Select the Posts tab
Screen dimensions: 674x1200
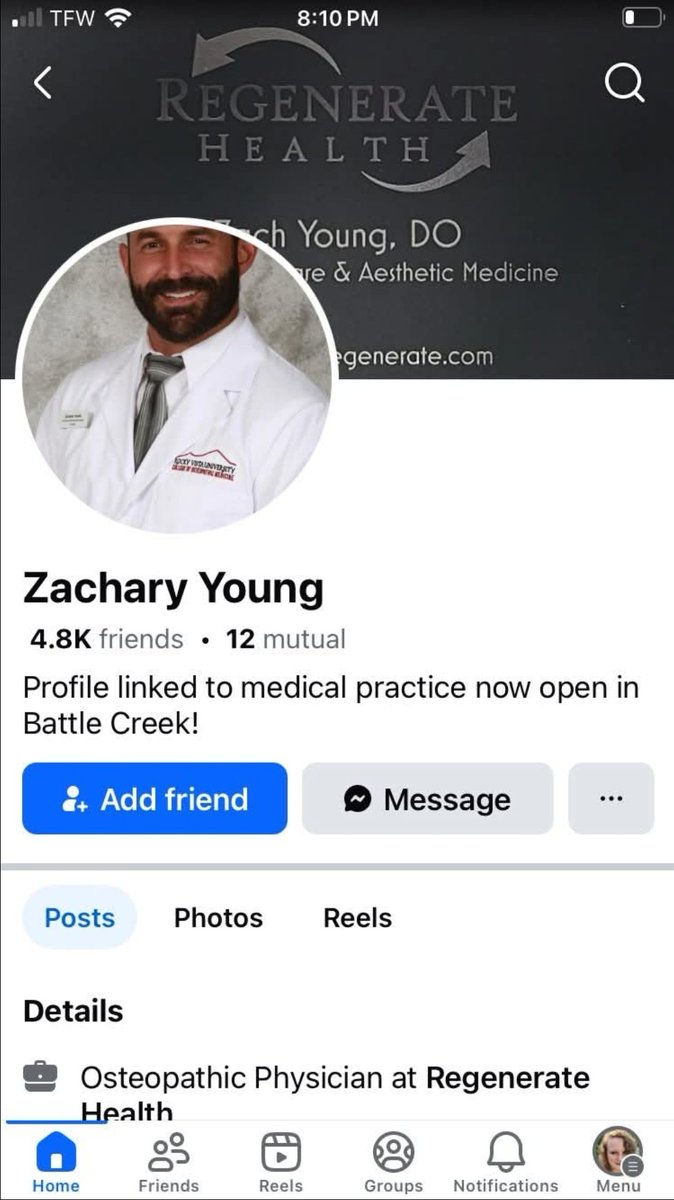coord(80,917)
